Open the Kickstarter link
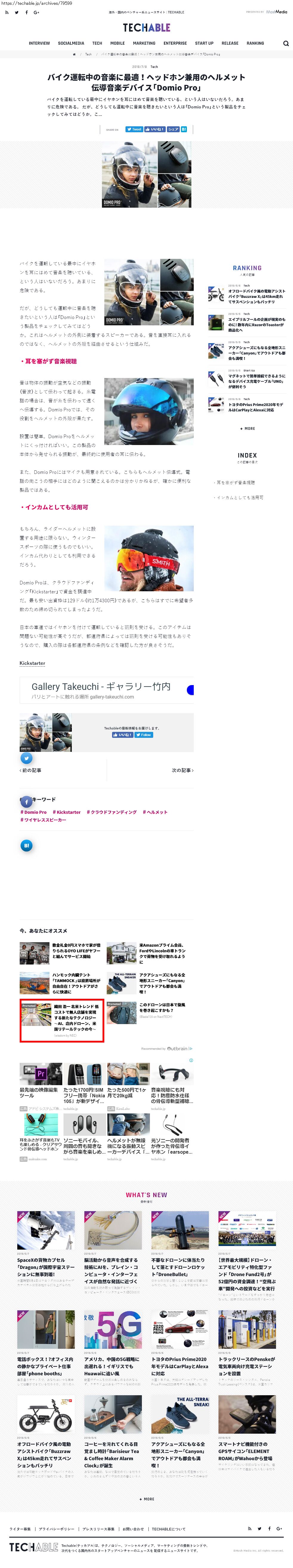 (32, 663)
